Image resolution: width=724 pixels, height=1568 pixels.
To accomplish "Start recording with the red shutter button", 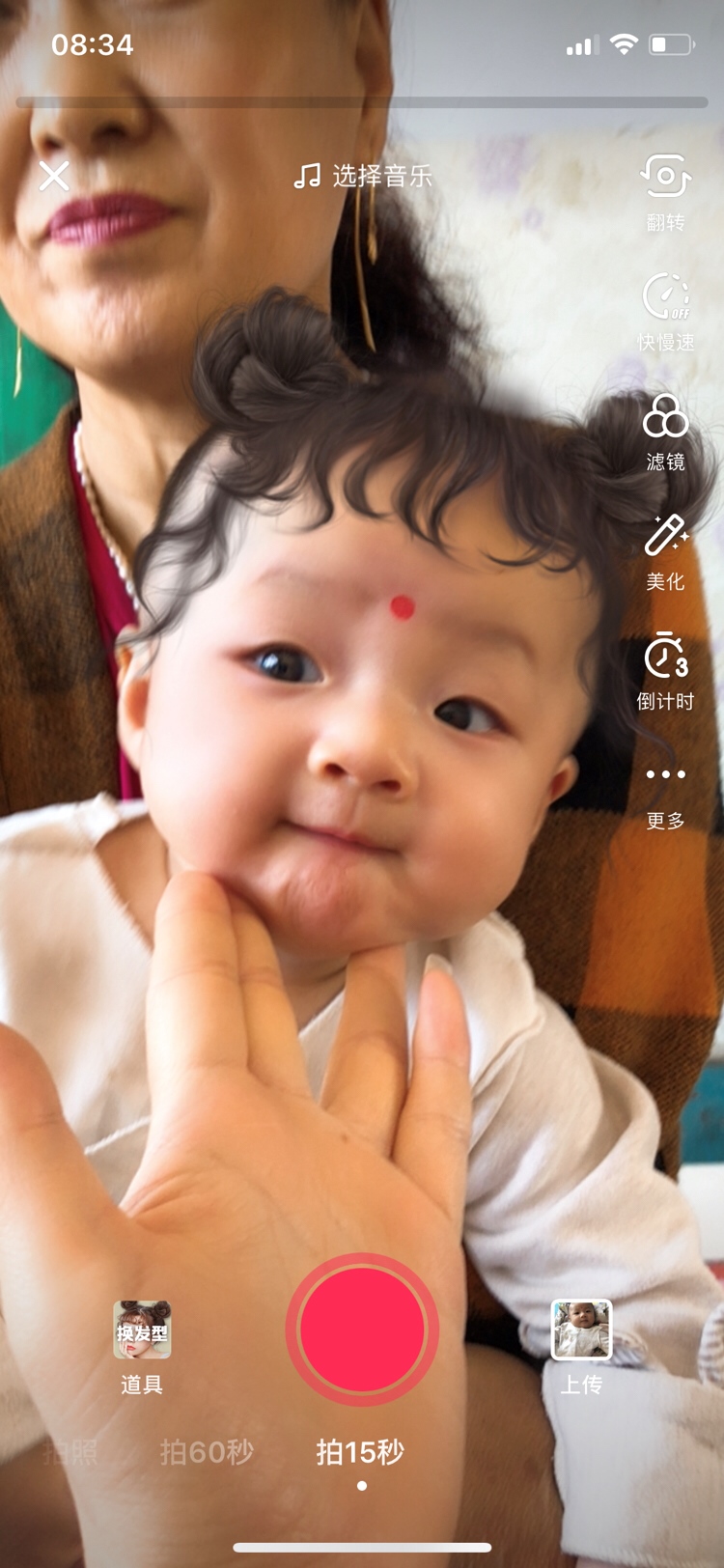I will [x=362, y=1330].
